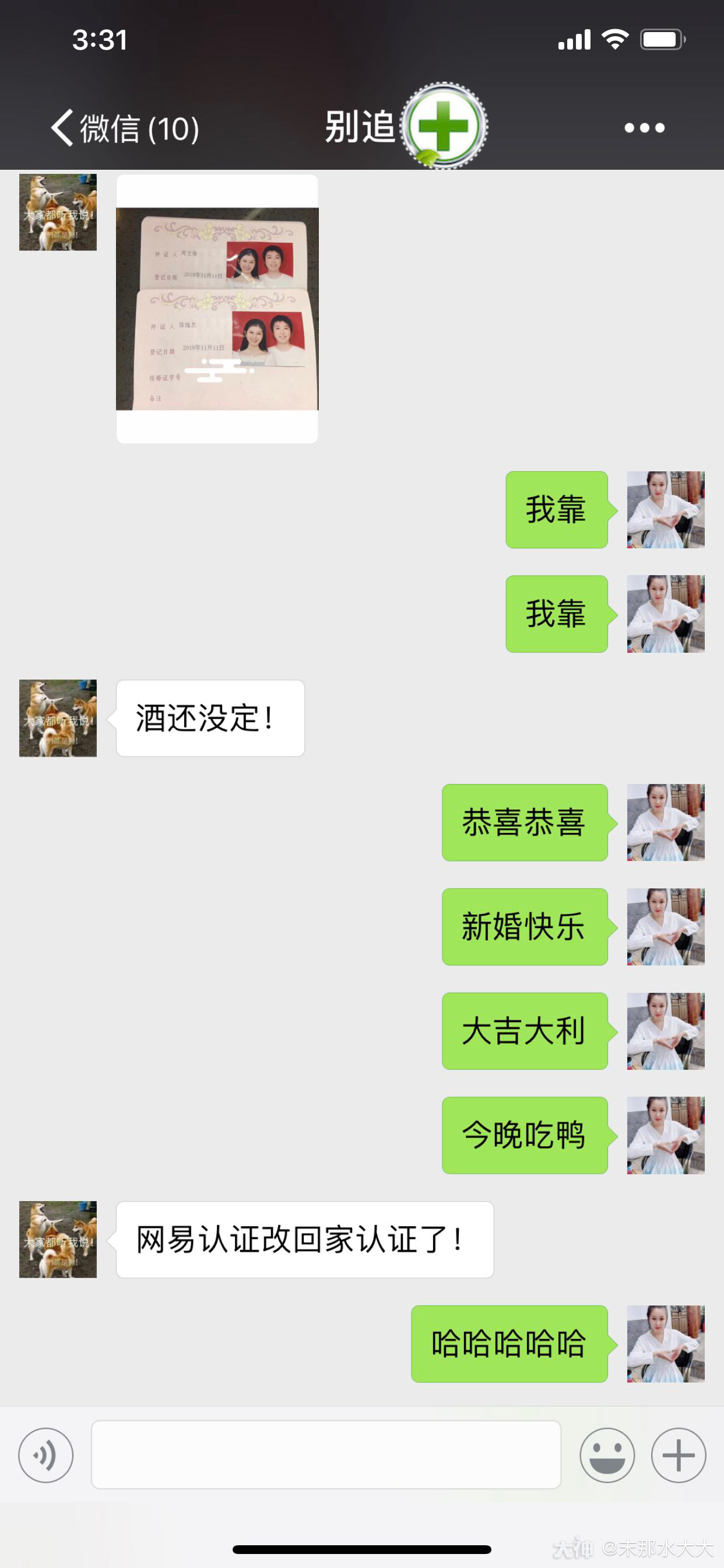The width and height of the screenshot is (724, 1568).
Task: Switch to voice message input
Action: pyautogui.click(x=45, y=1455)
